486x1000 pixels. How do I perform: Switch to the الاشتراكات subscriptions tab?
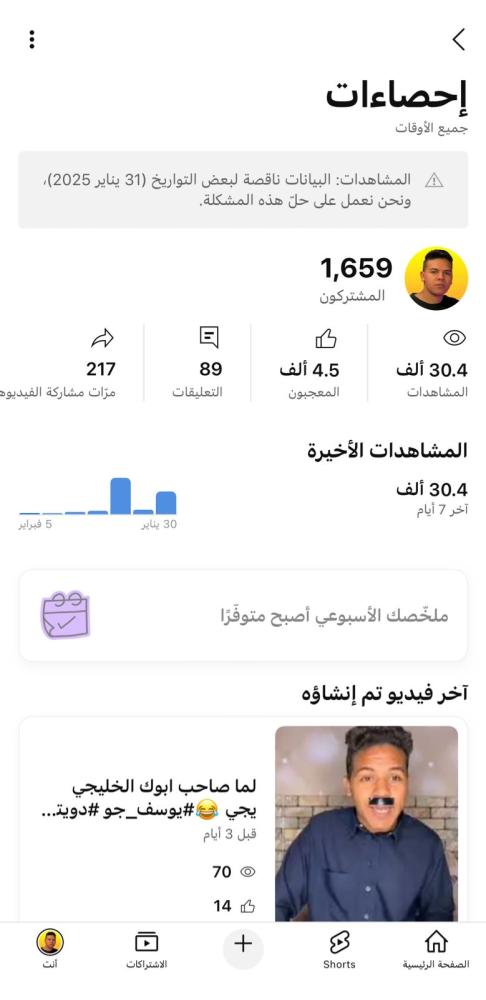point(147,949)
